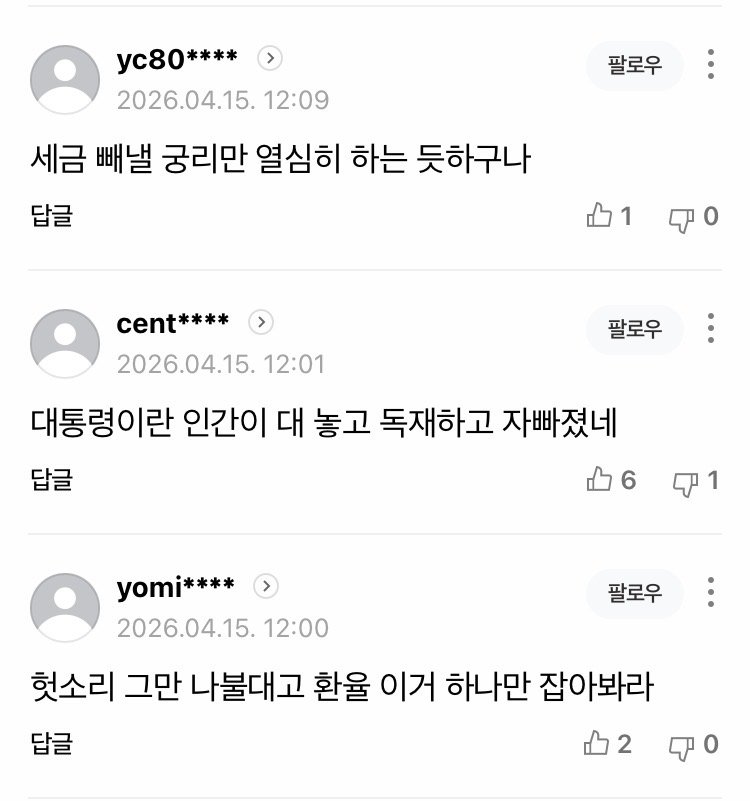This screenshot has width=750, height=801.
Task: Open overflow menu on cent**** comment
Action: [710, 329]
